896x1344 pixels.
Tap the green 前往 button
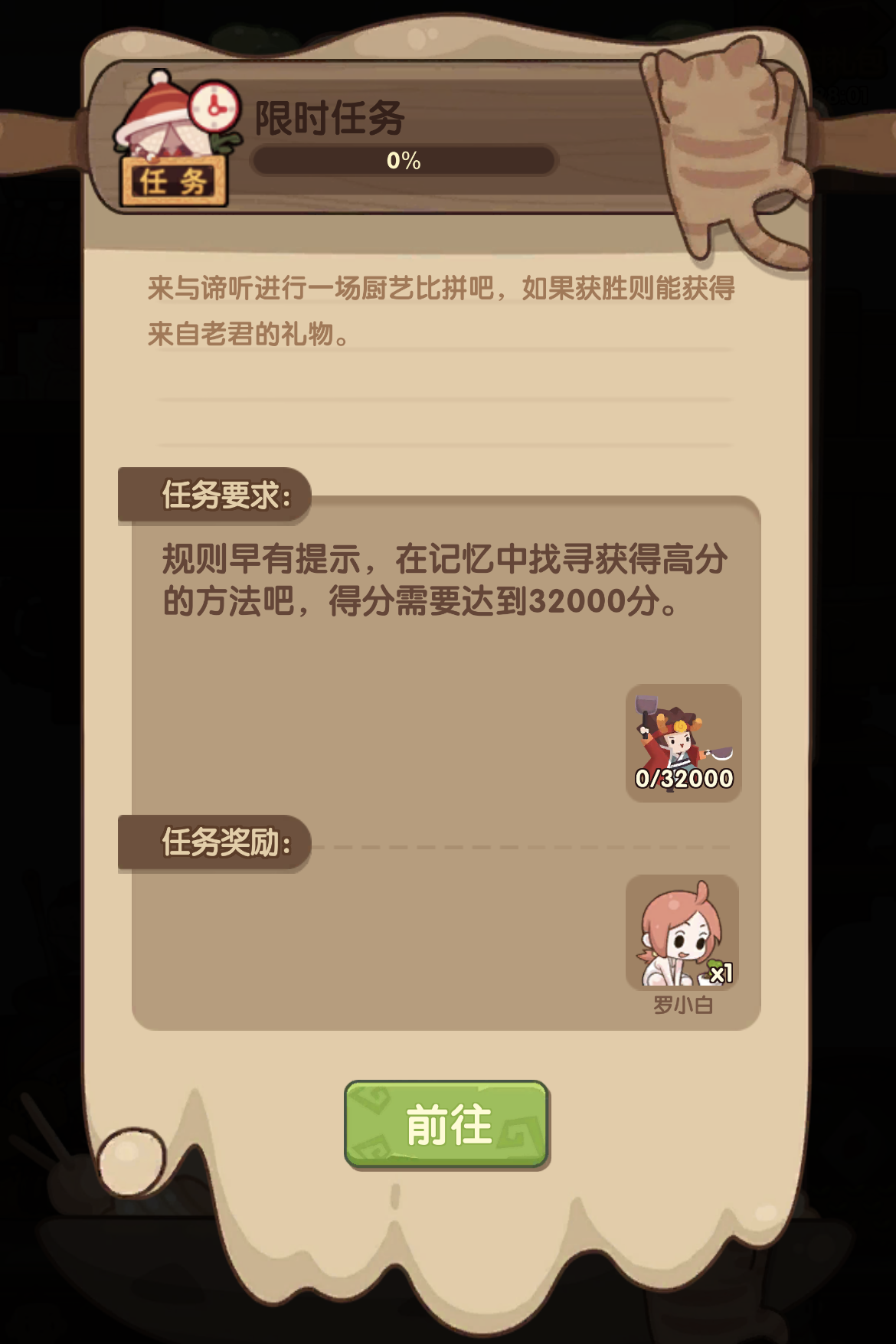447,1124
